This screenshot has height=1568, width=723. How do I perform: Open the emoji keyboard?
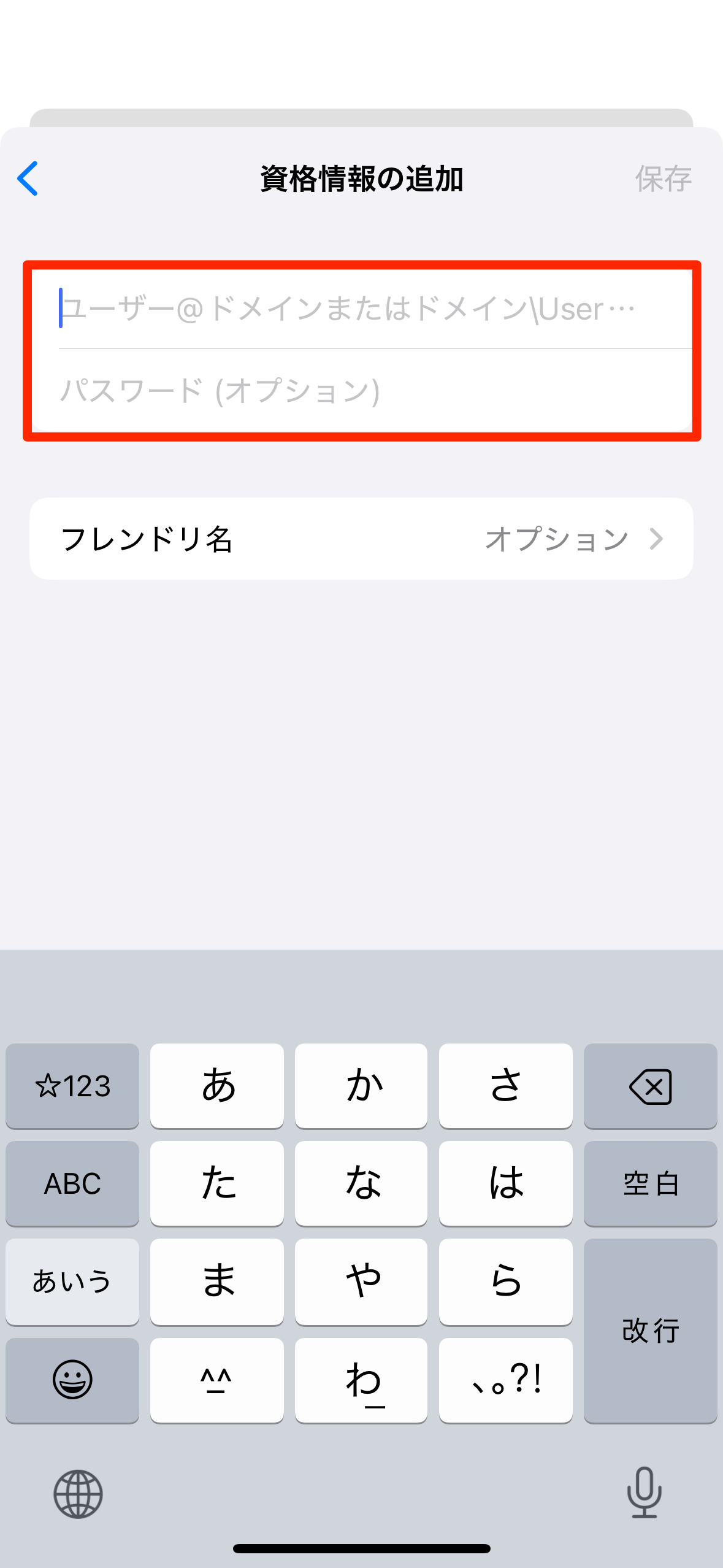(x=72, y=1380)
